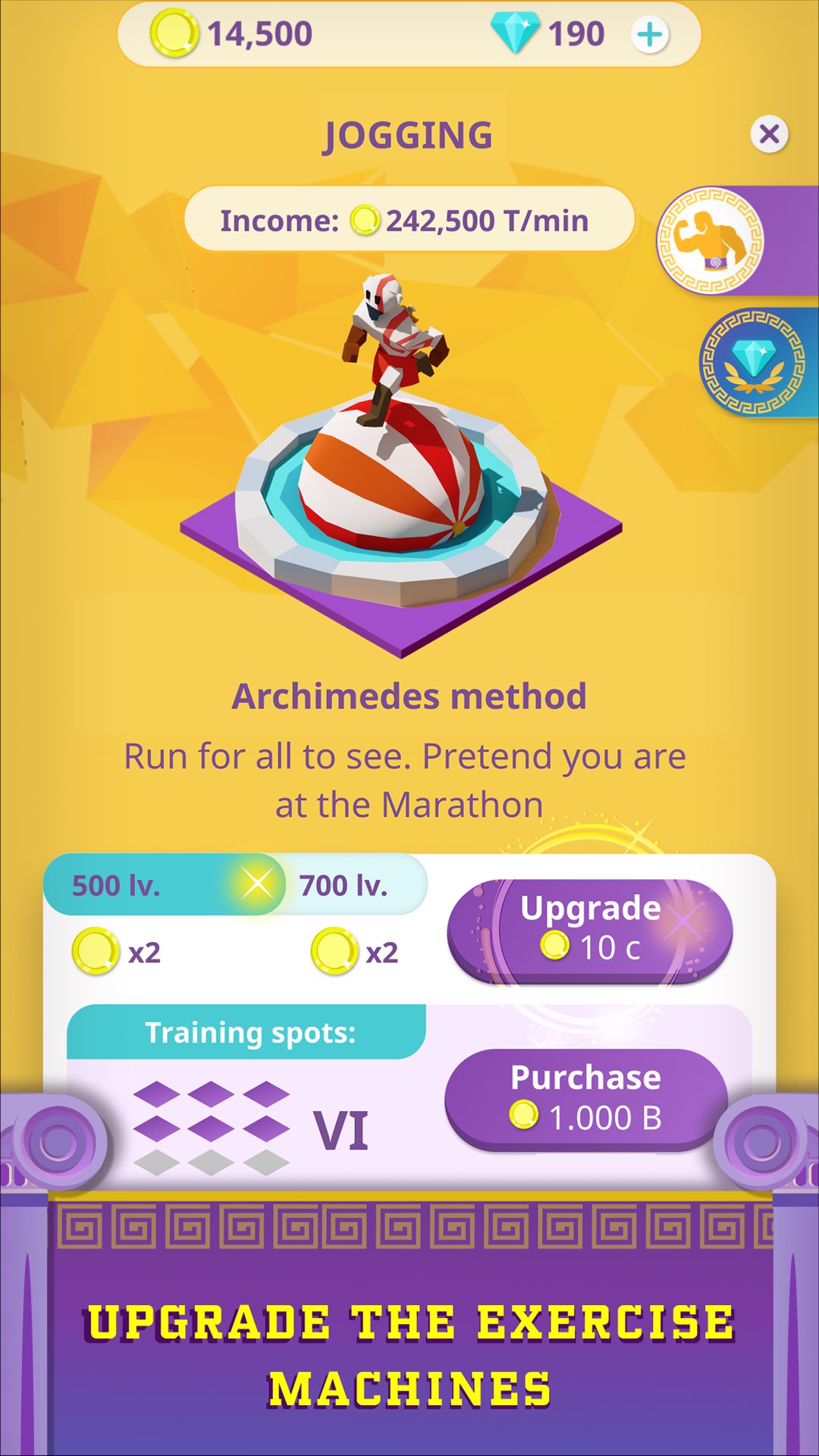Upgrade the machine for 10 c
819x1456 pixels.
point(590,931)
